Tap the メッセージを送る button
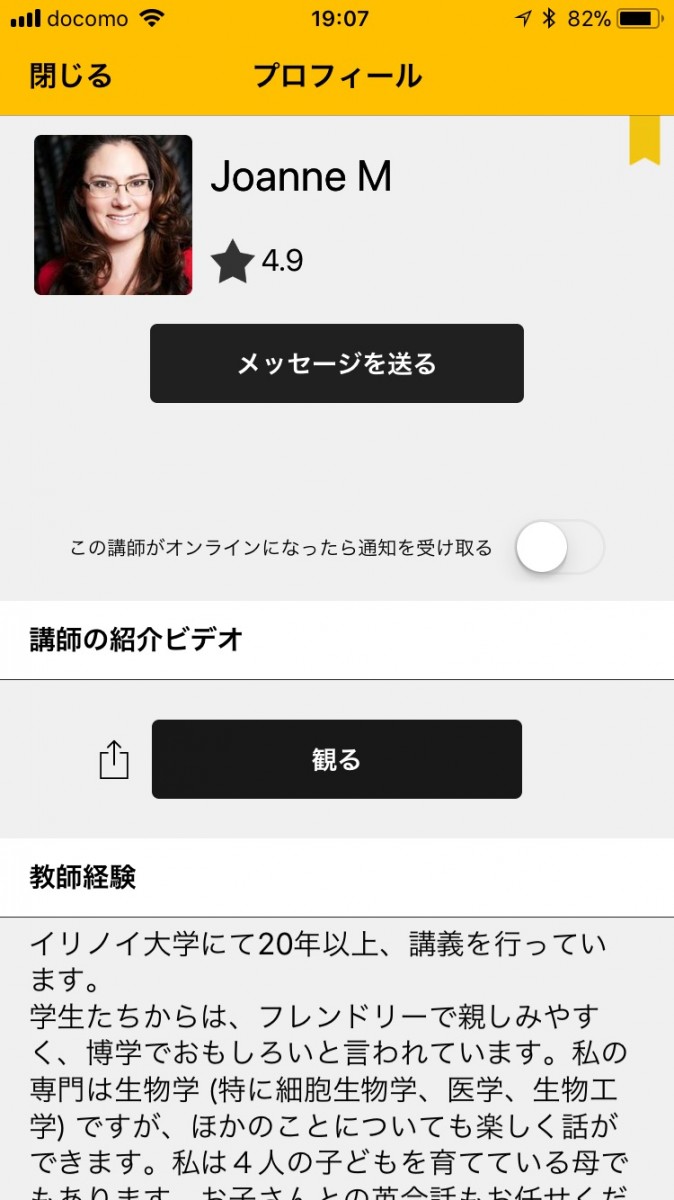This screenshot has height=1200, width=674. tap(337, 363)
